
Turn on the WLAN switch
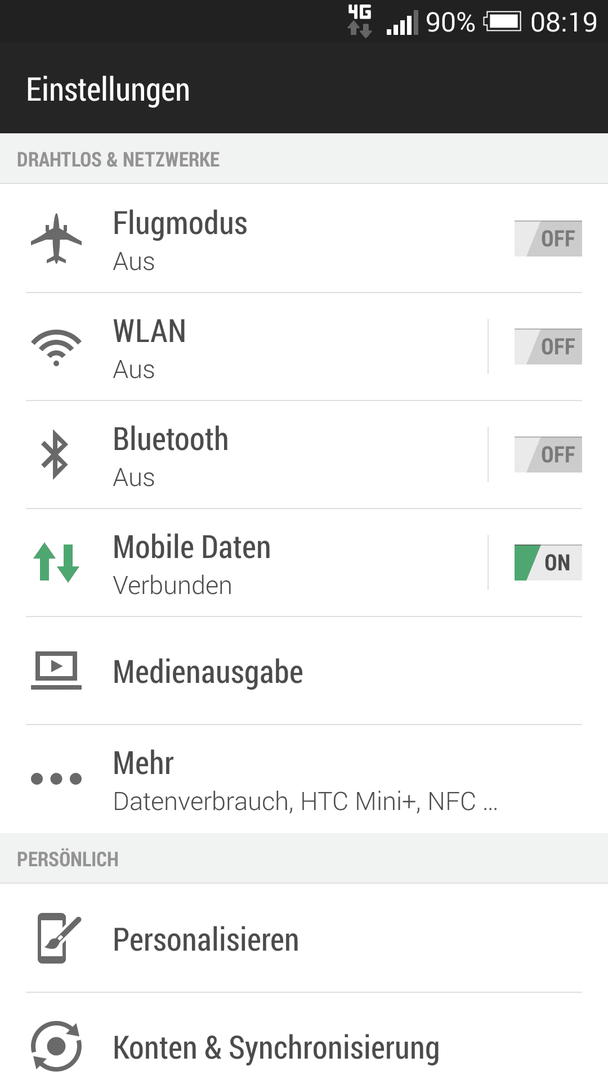pyautogui.click(x=547, y=346)
